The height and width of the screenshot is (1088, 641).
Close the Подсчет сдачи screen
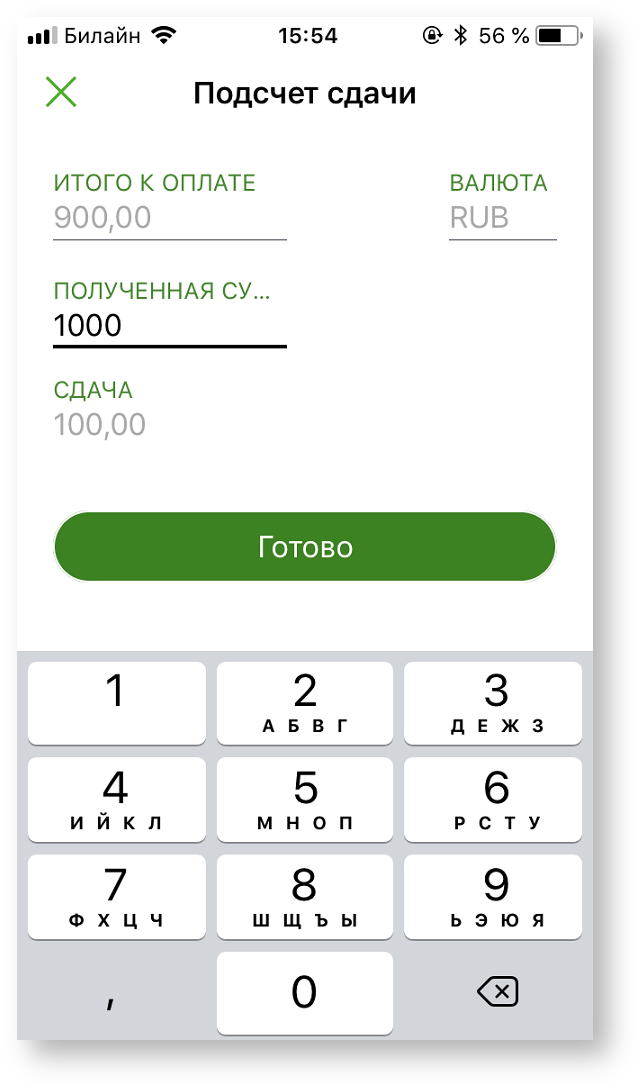(61, 93)
